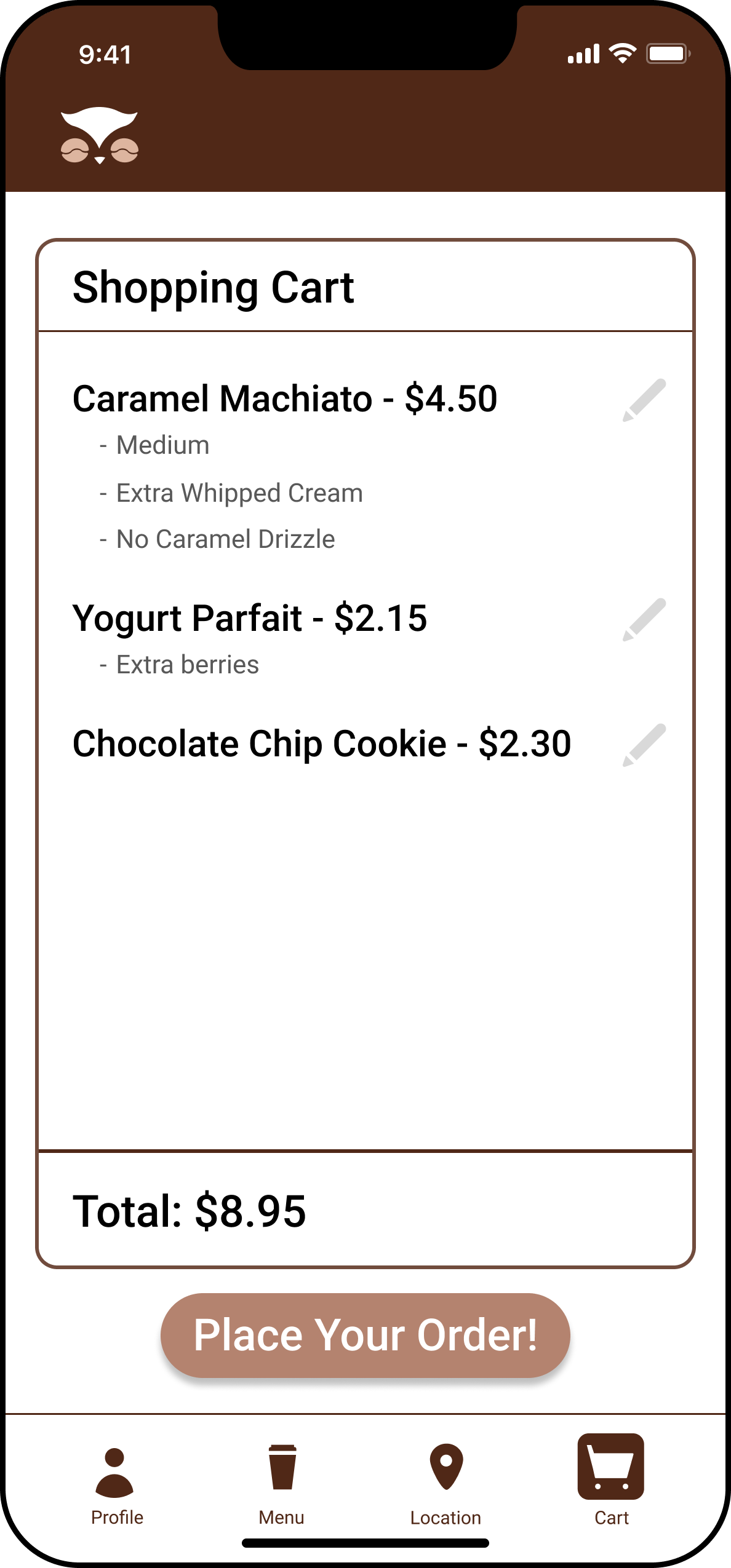
Task: Edit the Chocolate Chip Cookie item
Action: (x=644, y=745)
